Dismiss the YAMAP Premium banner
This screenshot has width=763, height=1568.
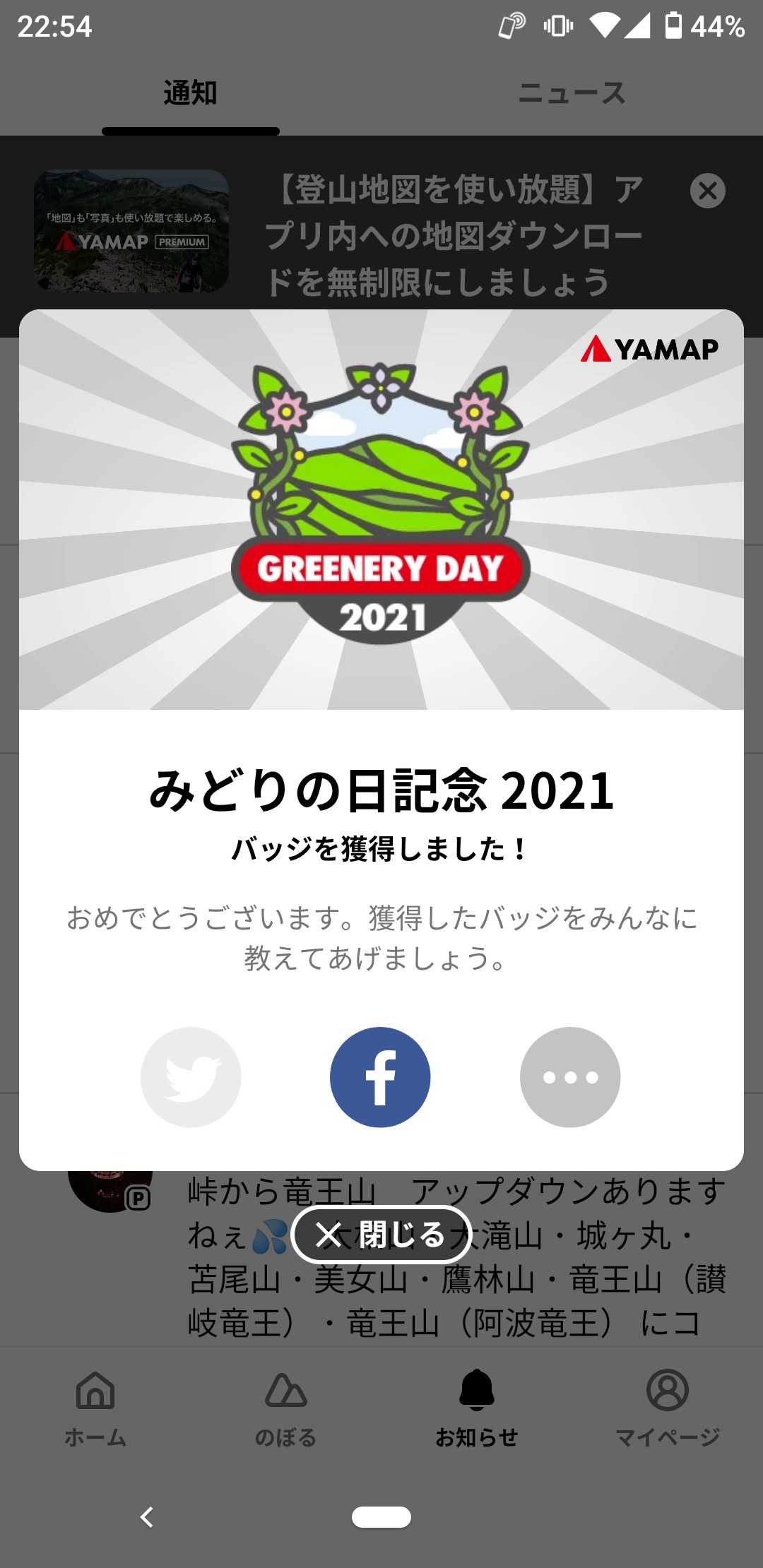(x=707, y=191)
